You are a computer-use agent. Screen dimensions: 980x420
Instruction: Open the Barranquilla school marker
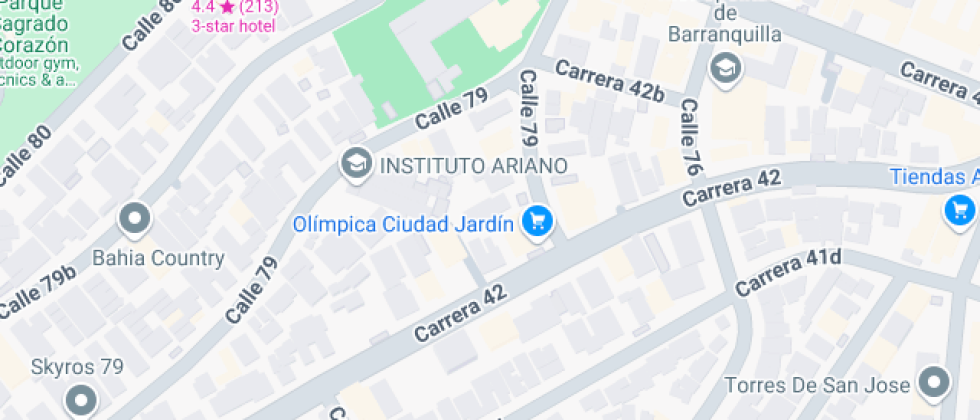[721, 69]
